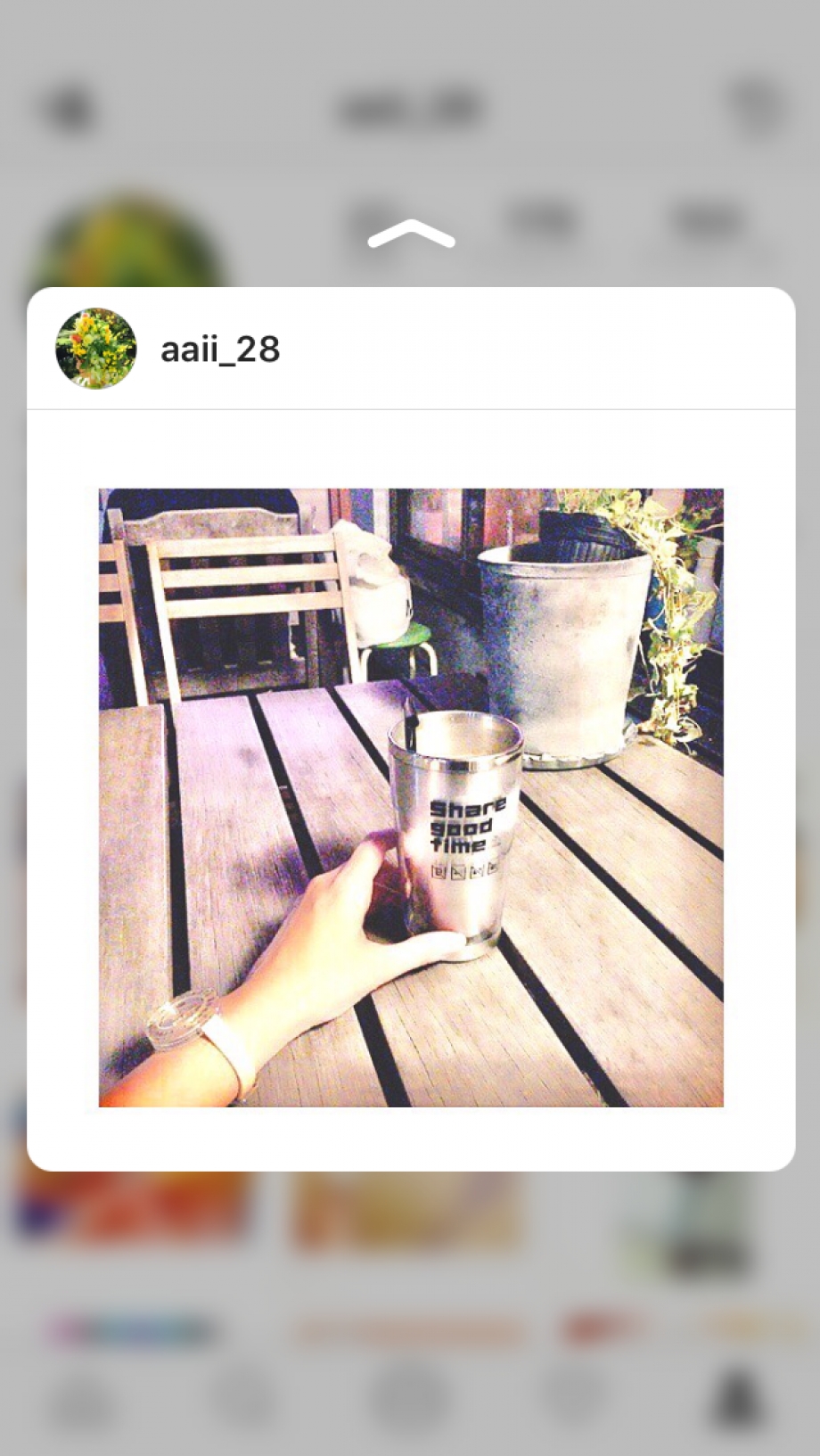Open the aaii_28 profile avatar
This screenshot has height=1456, width=820.
point(95,349)
